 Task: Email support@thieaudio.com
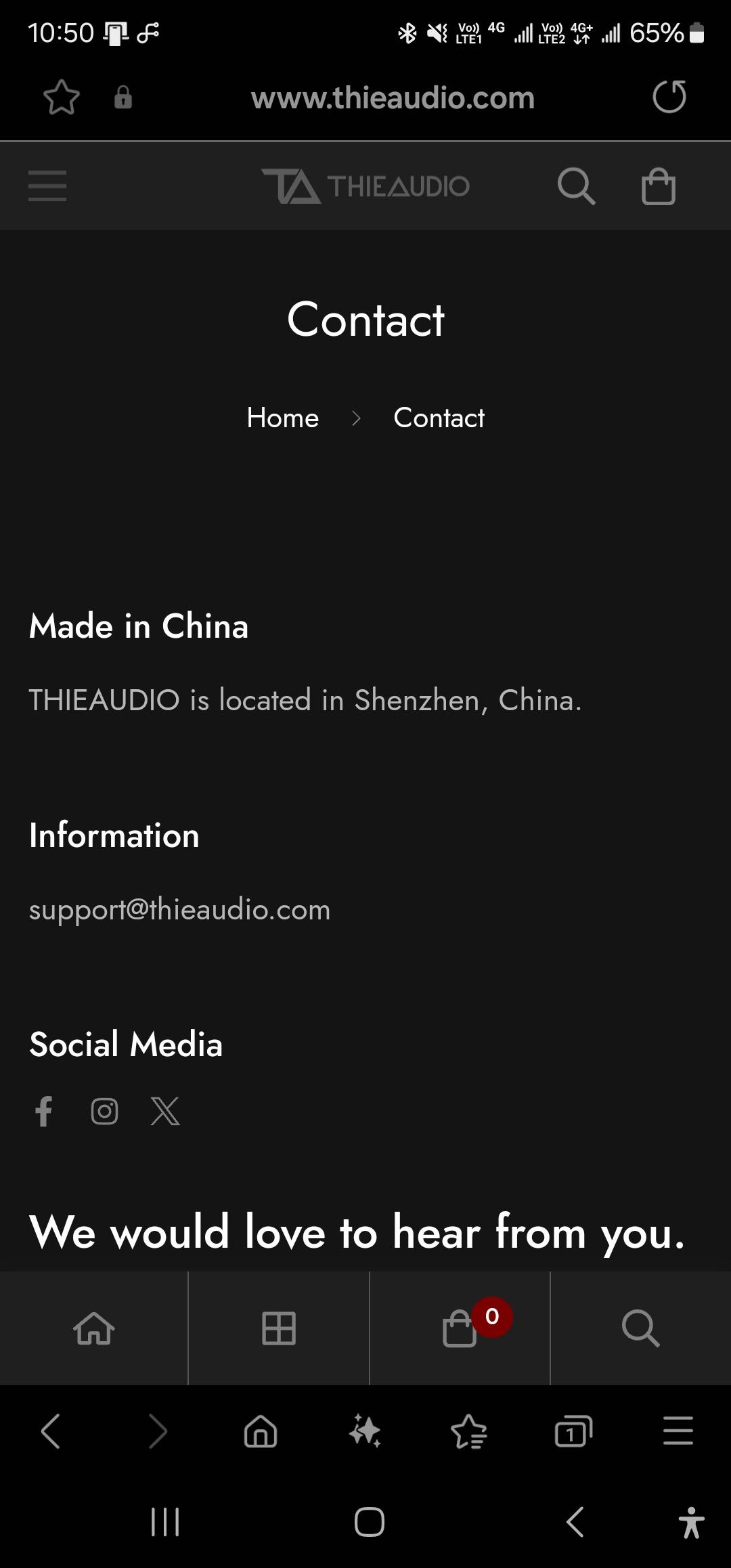(179, 909)
